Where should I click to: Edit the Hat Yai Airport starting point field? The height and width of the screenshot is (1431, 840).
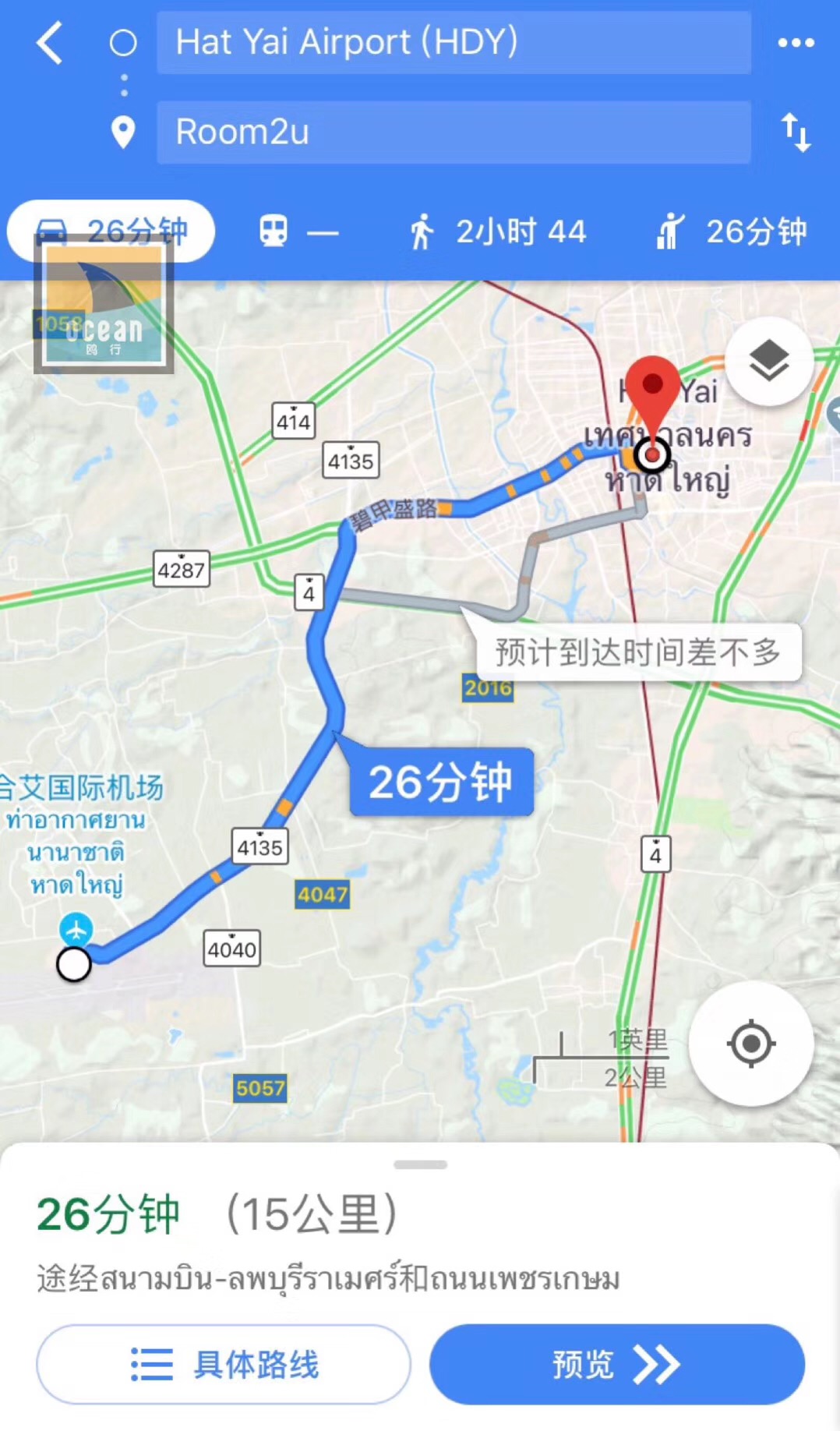(x=454, y=43)
